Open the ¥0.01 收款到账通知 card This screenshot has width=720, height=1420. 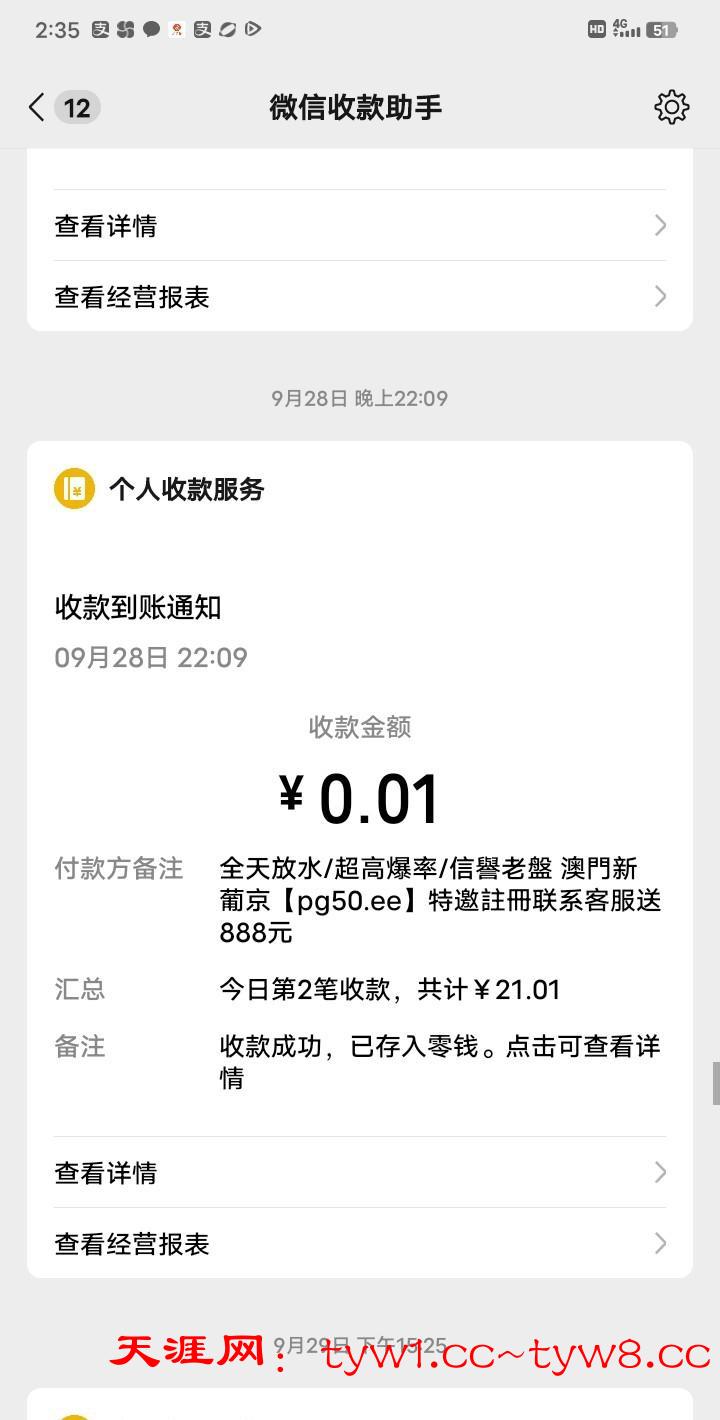click(359, 800)
